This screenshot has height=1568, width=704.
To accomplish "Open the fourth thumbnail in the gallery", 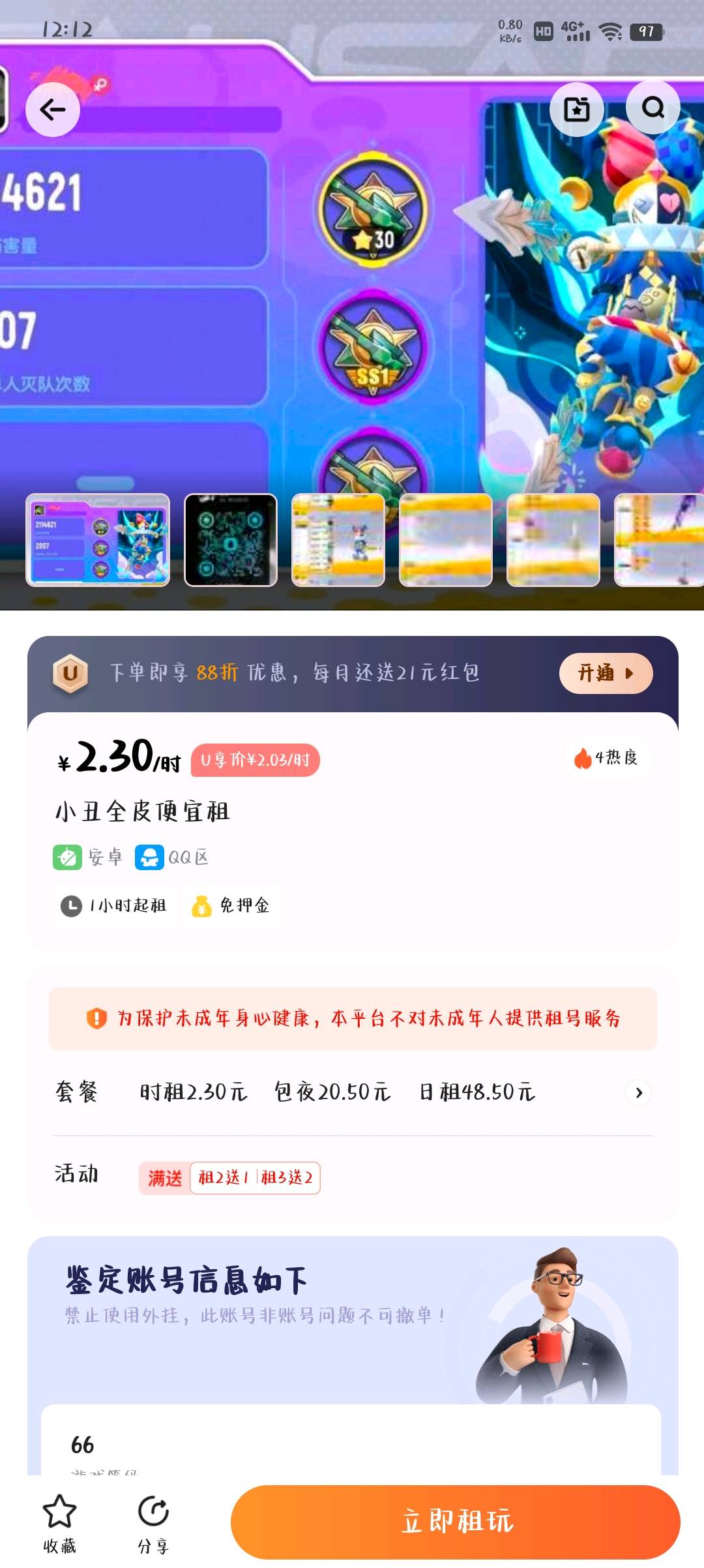I will click(x=446, y=540).
